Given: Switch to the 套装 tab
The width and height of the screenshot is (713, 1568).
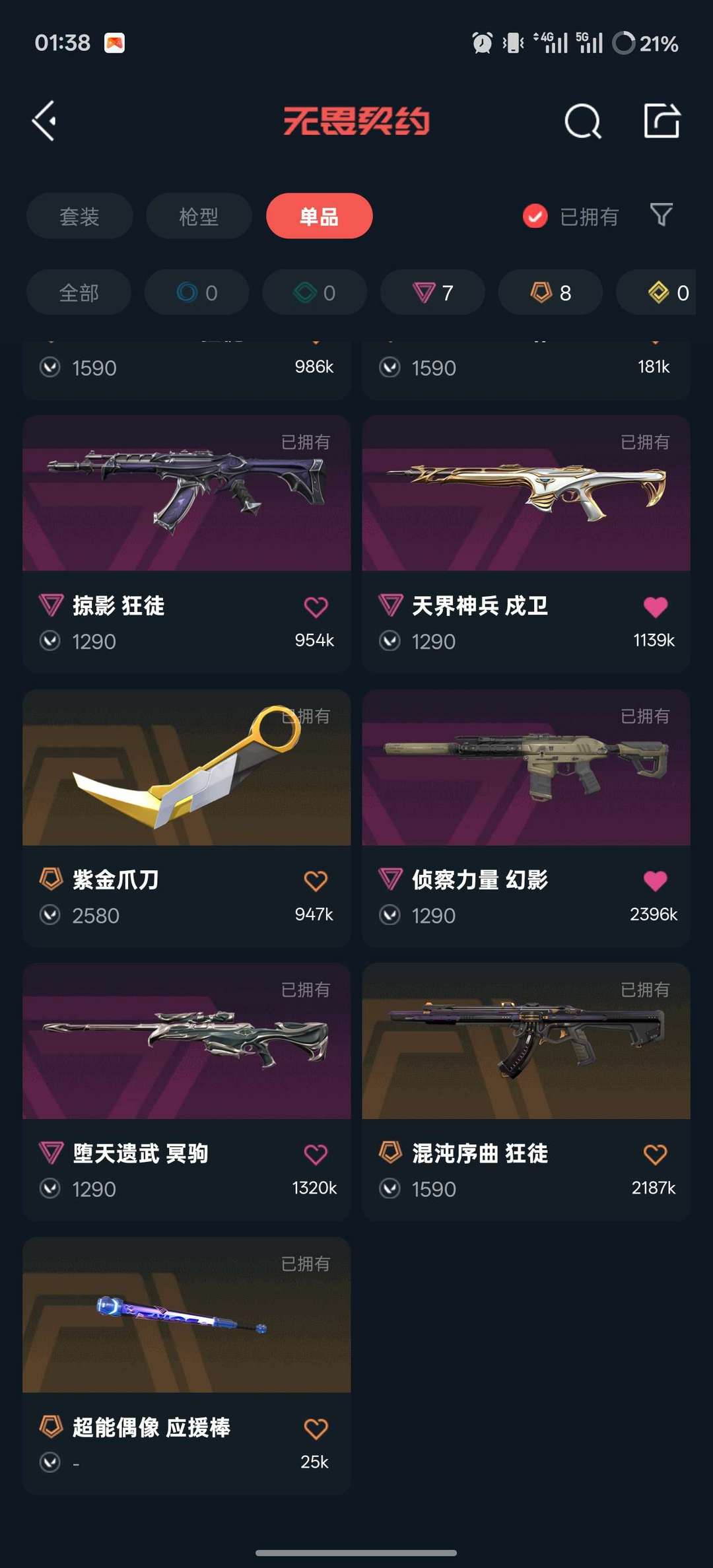Looking at the screenshot, I should pyautogui.click(x=79, y=216).
